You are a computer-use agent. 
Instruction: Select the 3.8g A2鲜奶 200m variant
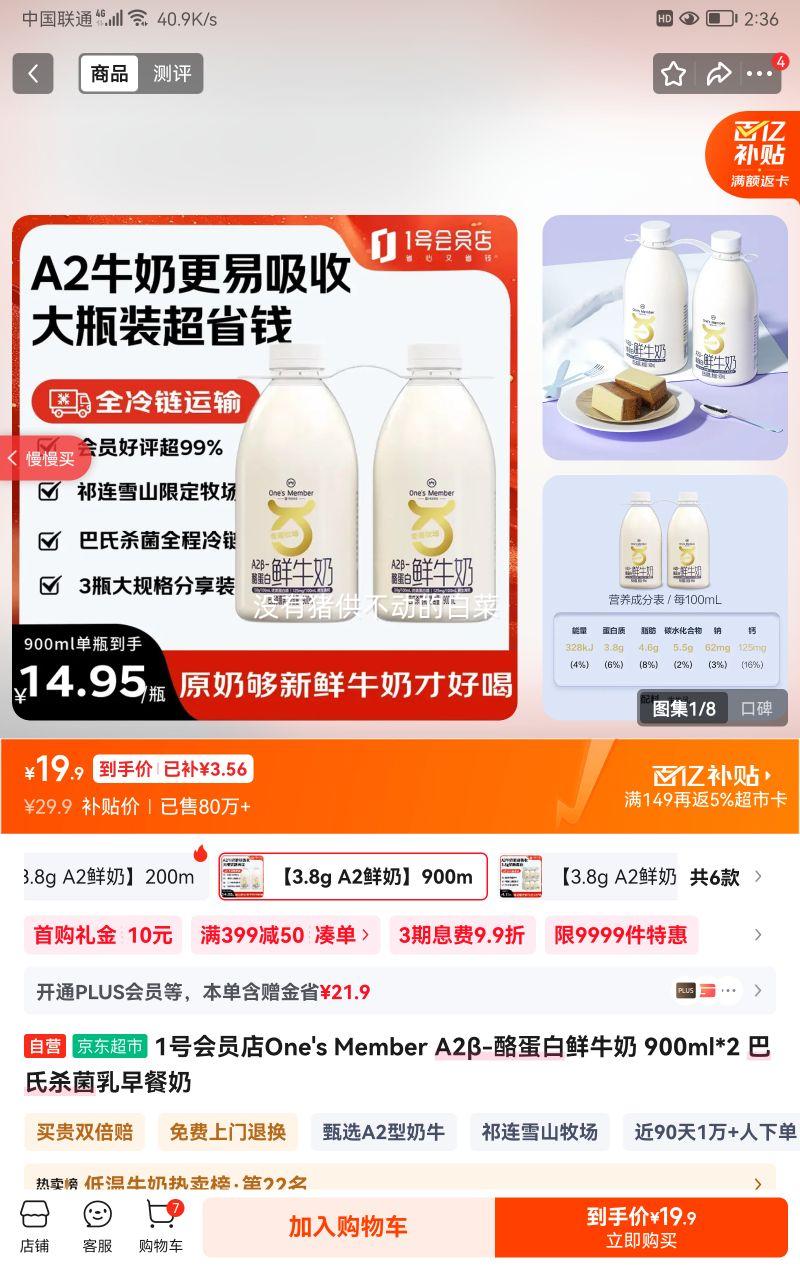coord(100,876)
